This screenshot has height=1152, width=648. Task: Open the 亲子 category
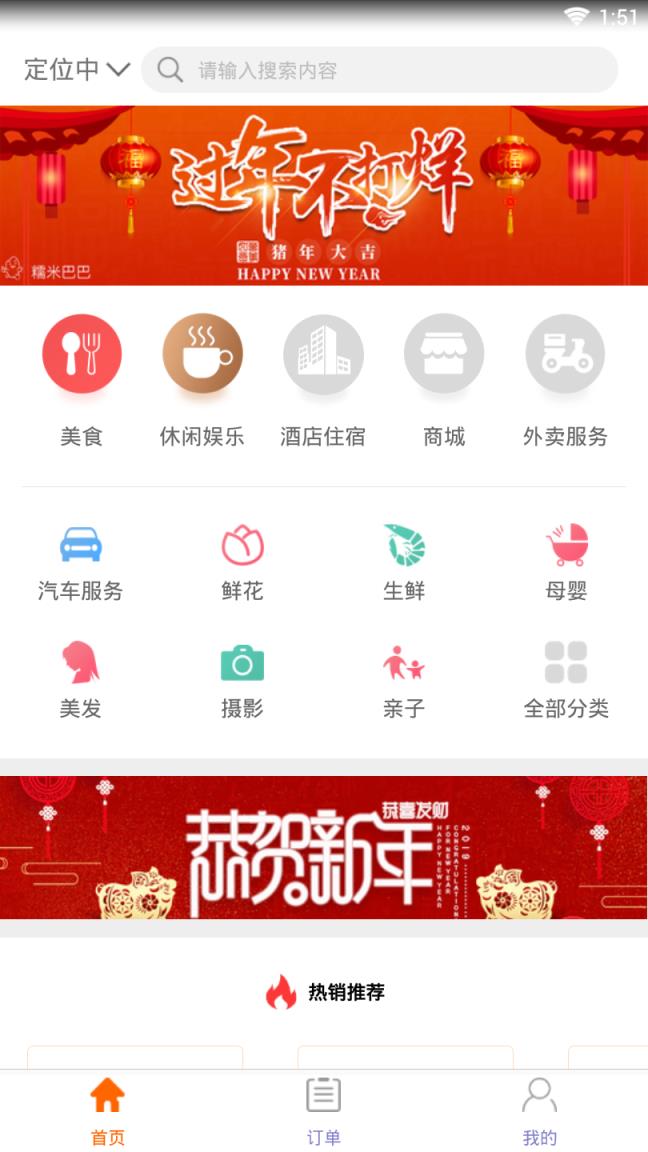point(404,678)
